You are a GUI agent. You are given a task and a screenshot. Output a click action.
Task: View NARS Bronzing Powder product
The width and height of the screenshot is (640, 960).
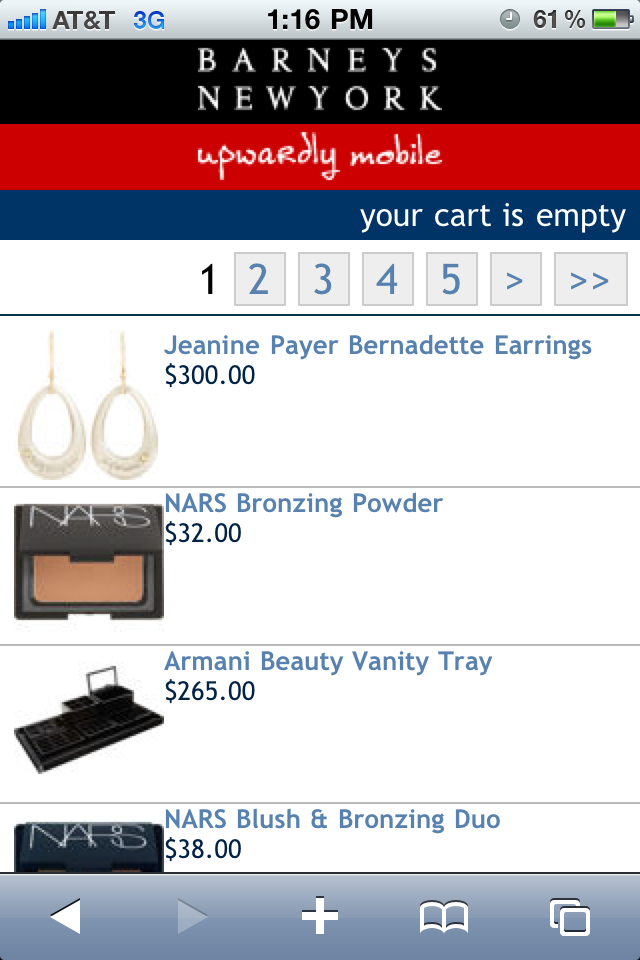pyautogui.click(x=303, y=503)
